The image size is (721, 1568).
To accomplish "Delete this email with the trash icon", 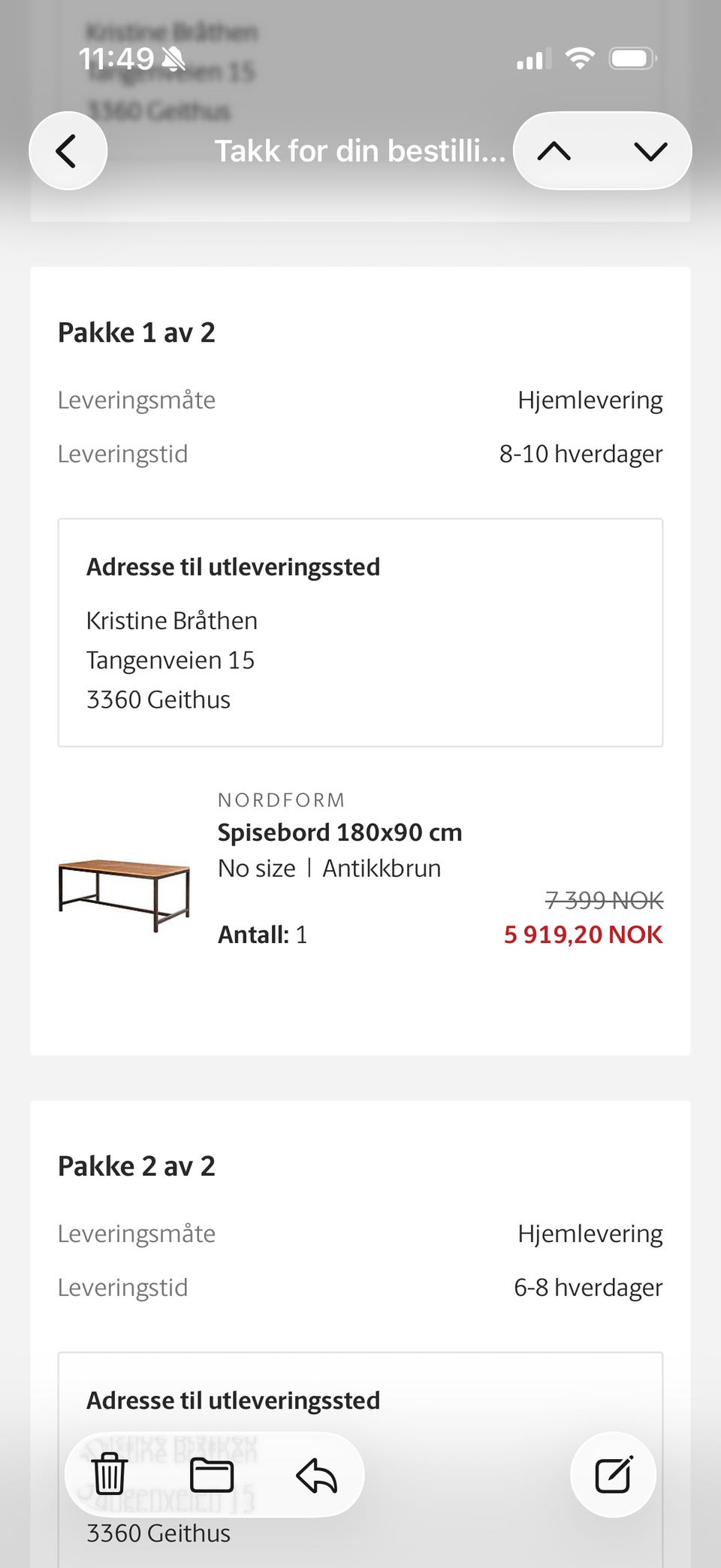I will tap(109, 1474).
